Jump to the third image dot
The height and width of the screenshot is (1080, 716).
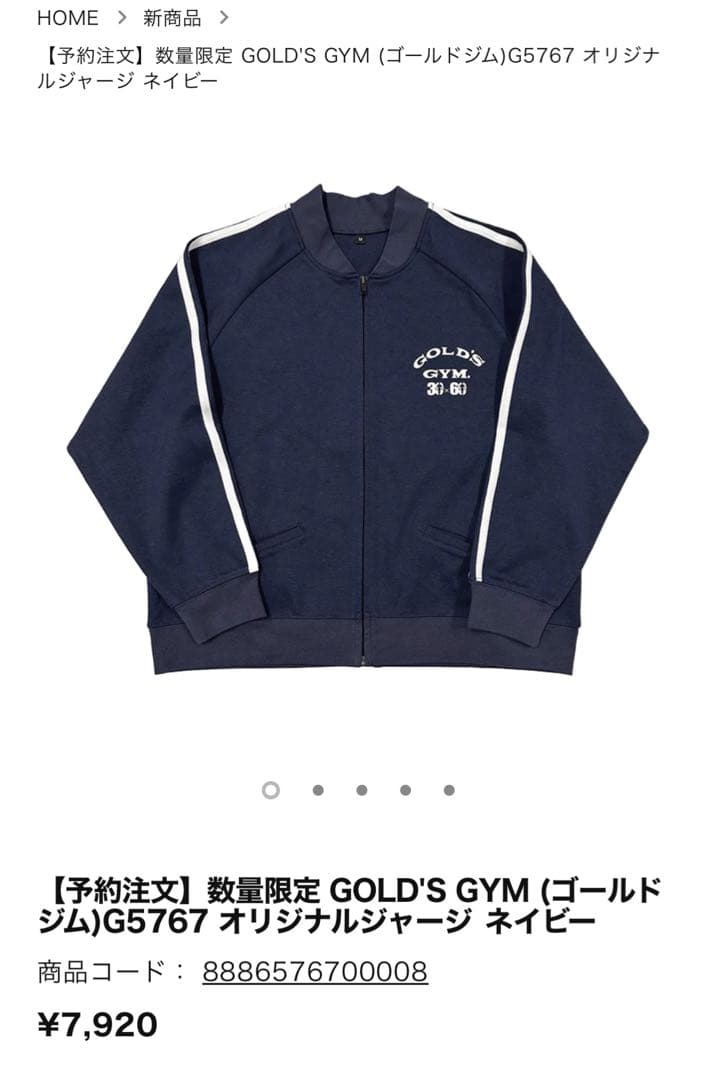[362, 790]
